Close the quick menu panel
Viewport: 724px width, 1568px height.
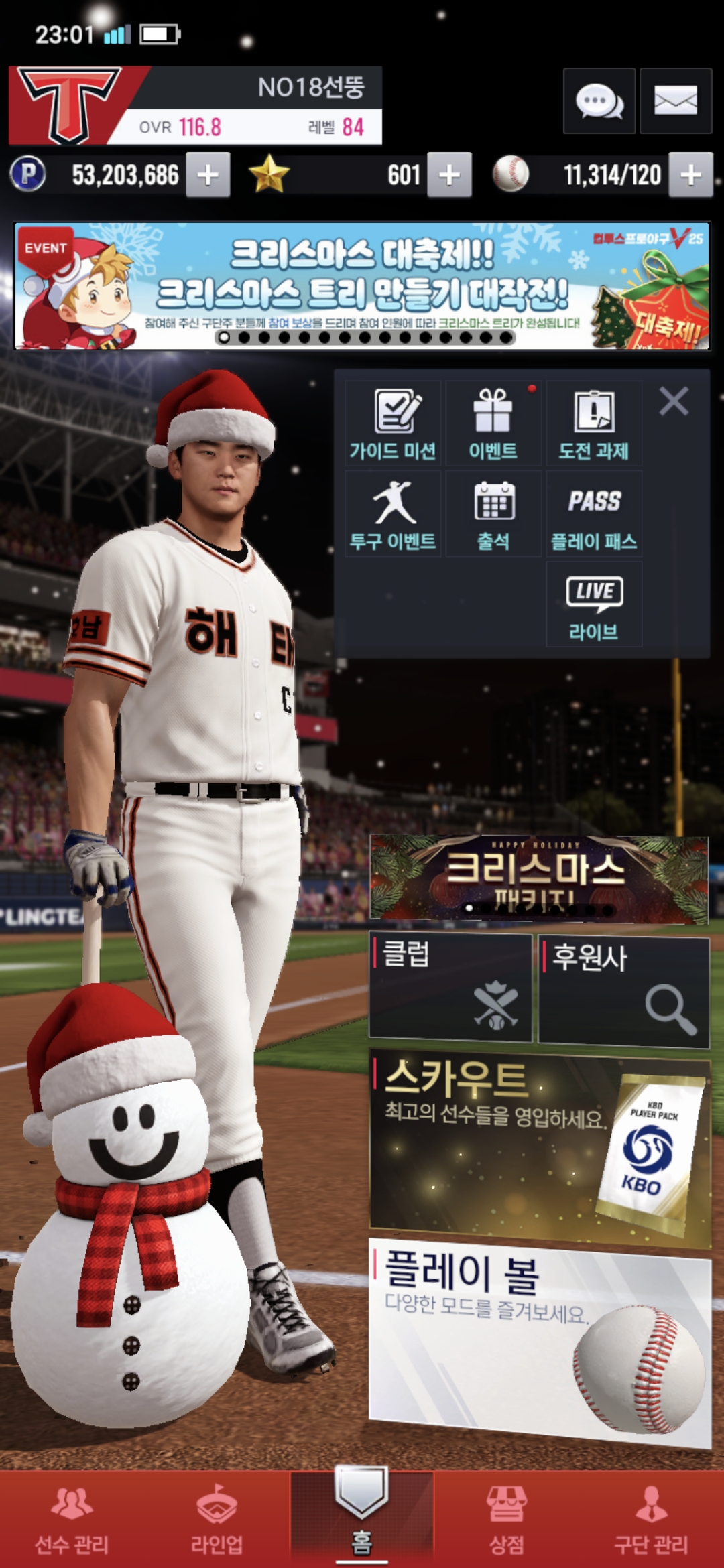click(x=674, y=402)
